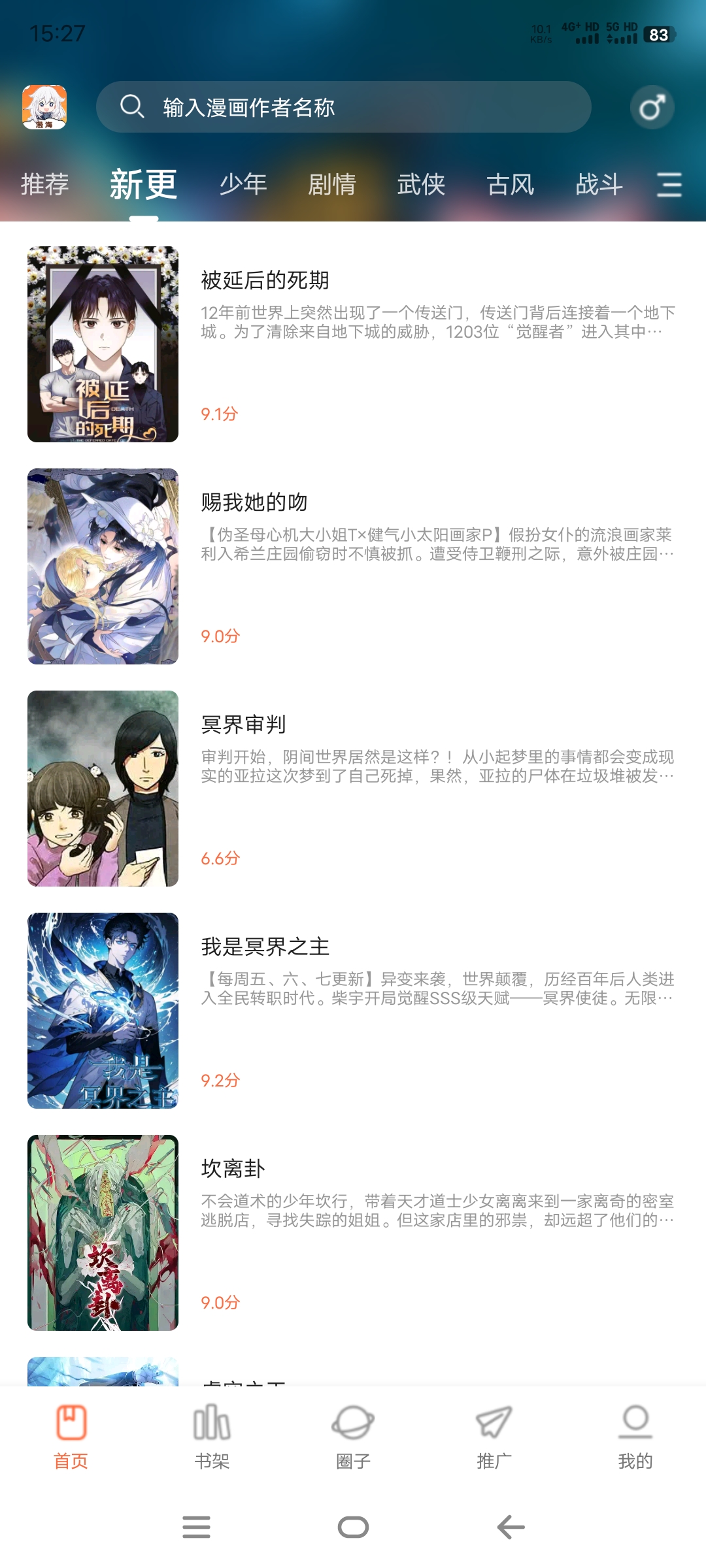The width and height of the screenshot is (706, 1568).
Task: Open the 古风 category tab
Action: [511, 186]
